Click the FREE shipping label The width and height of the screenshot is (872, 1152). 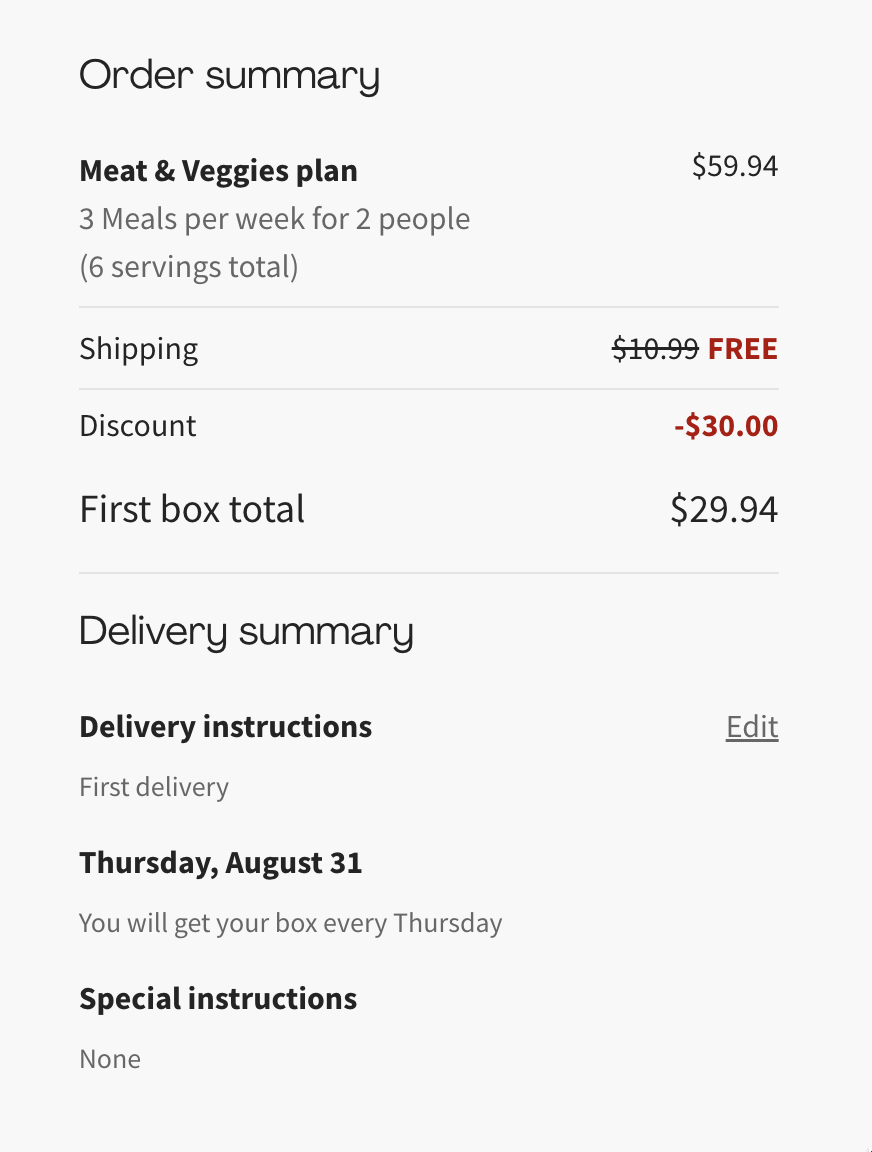click(742, 348)
